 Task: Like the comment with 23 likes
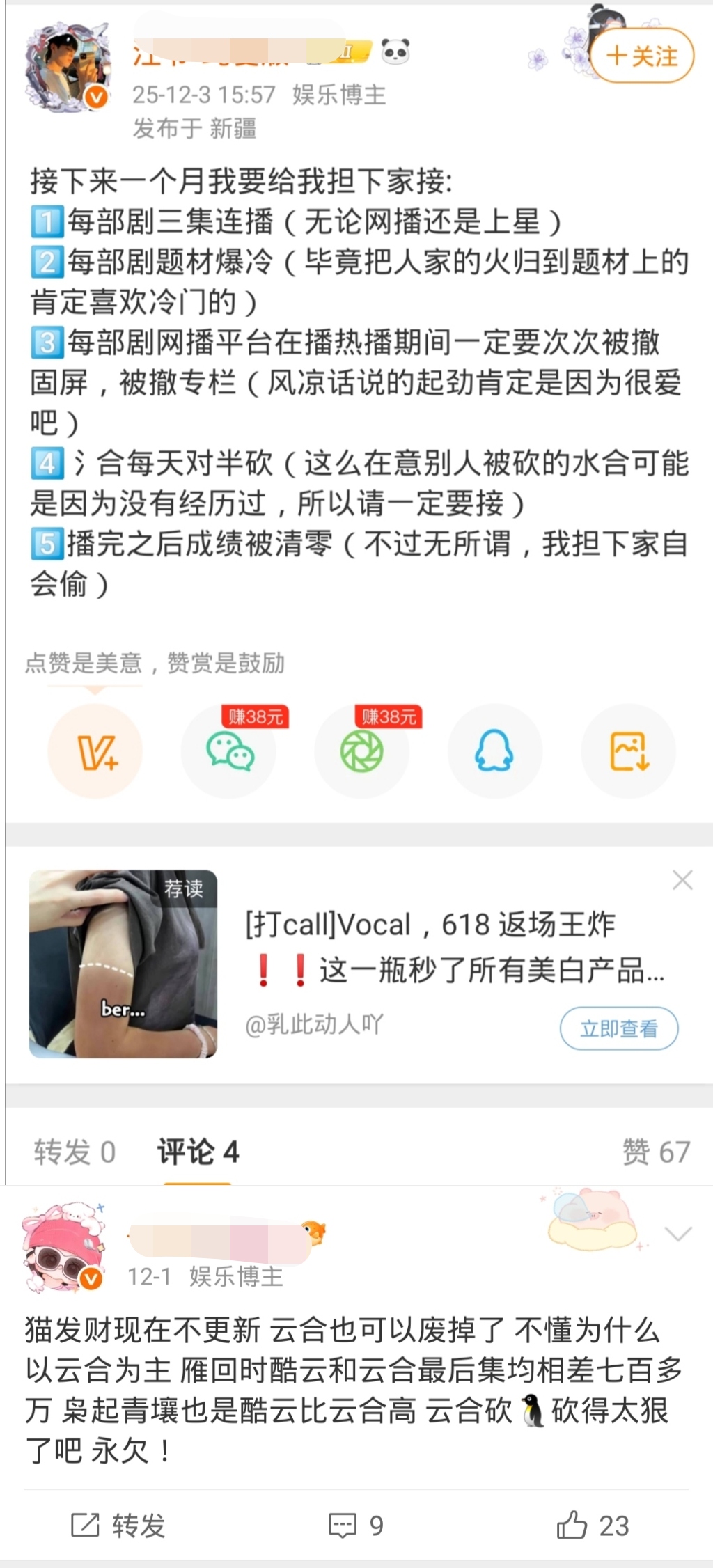point(593,1526)
